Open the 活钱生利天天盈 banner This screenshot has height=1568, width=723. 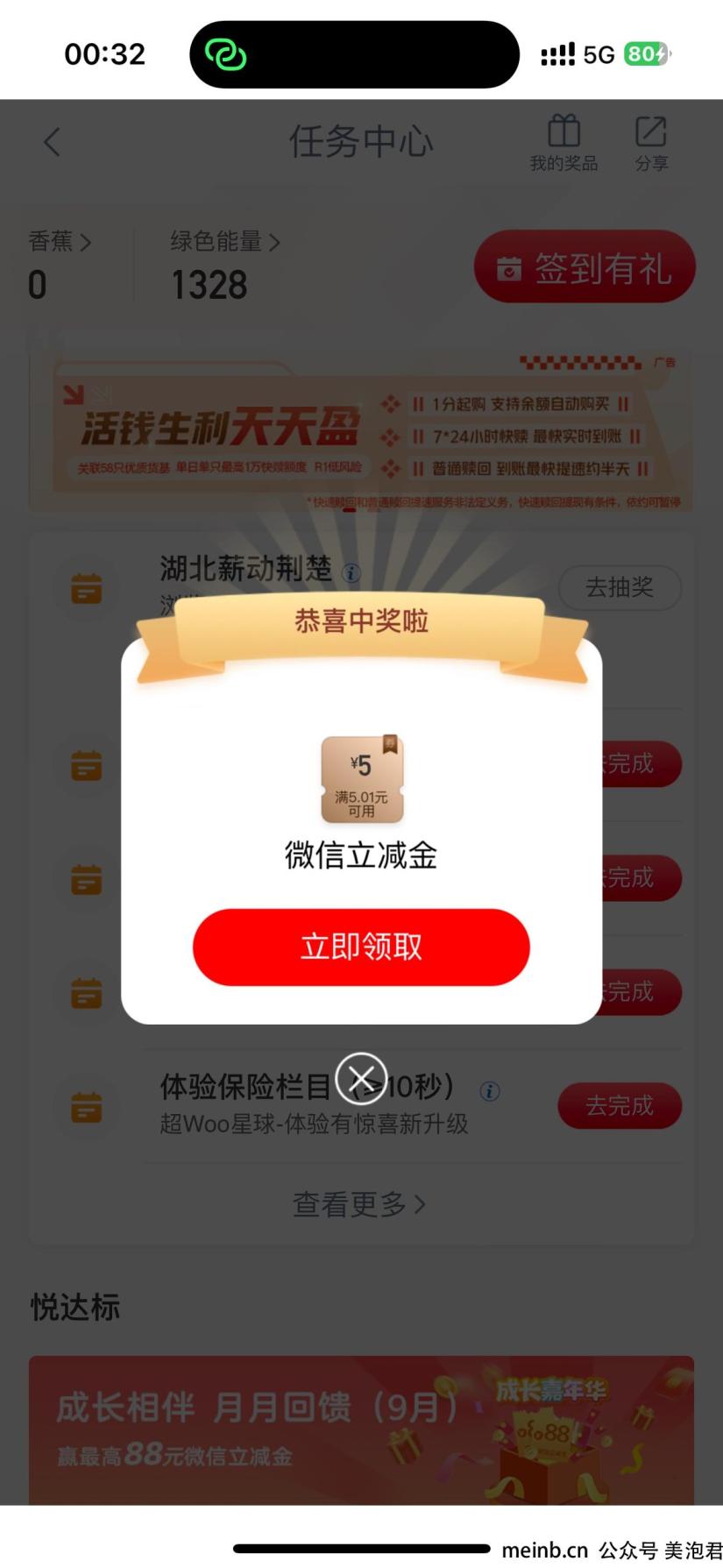point(361,436)
